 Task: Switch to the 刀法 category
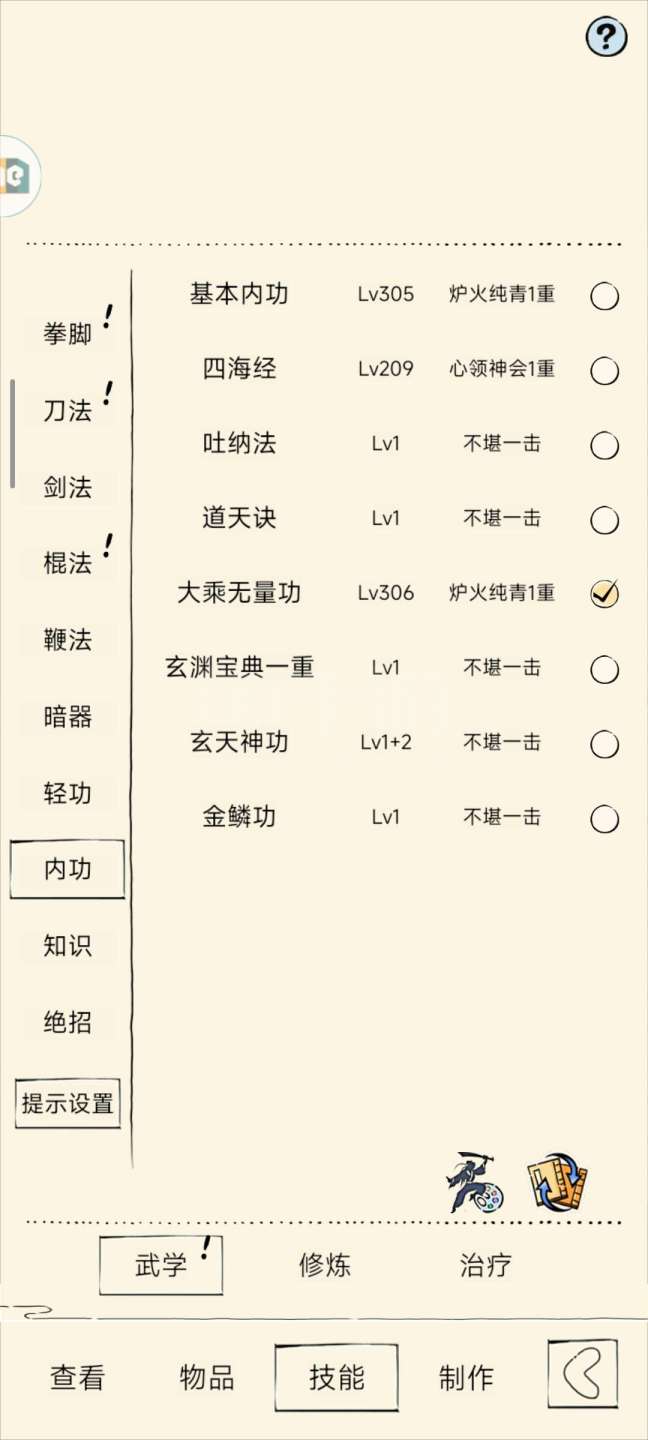68,410
